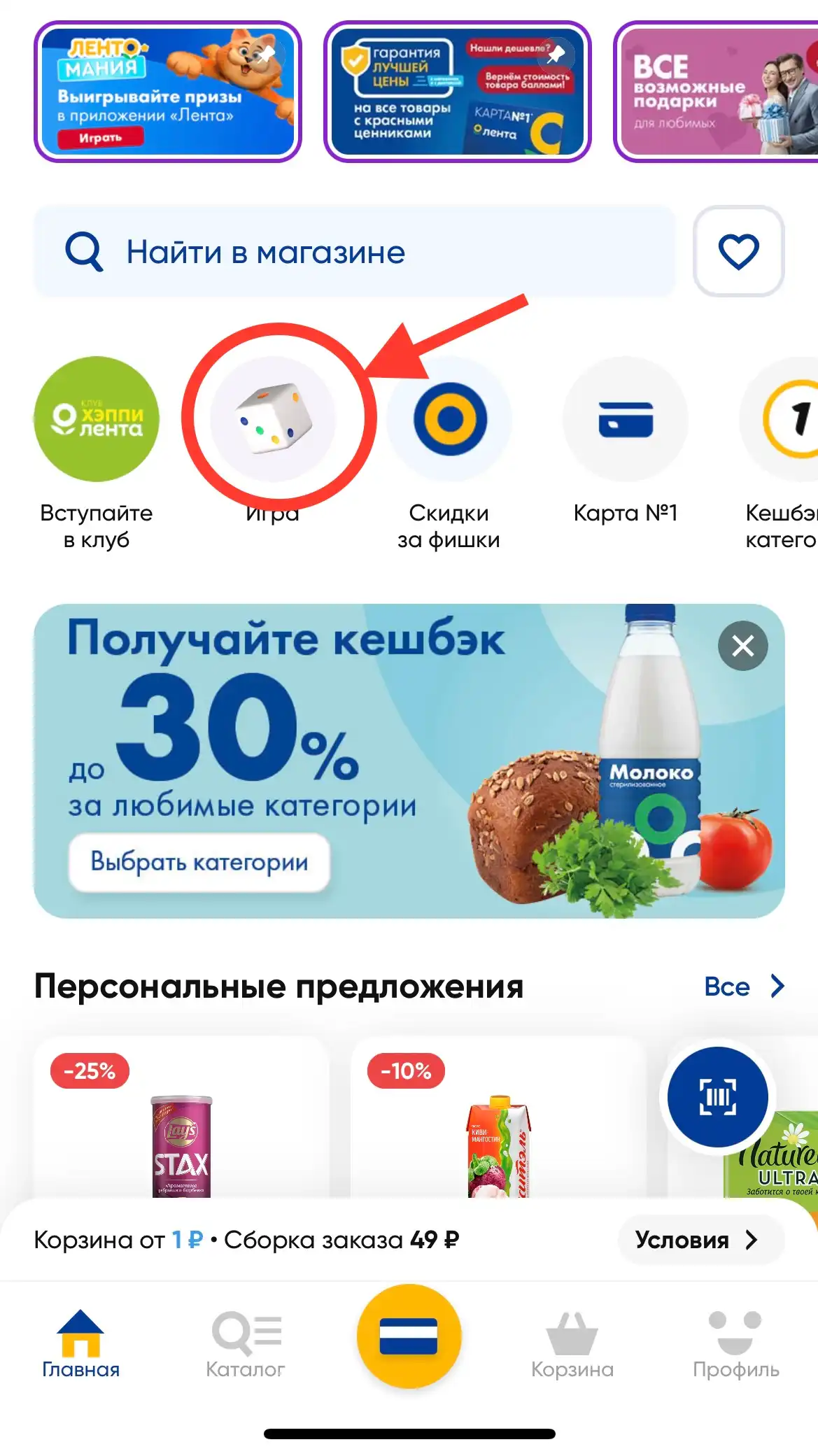Open the gifts for loved ones banner
Viewport: 818px width, 1456px height.
pyautogui.click(x=717, y=92)
